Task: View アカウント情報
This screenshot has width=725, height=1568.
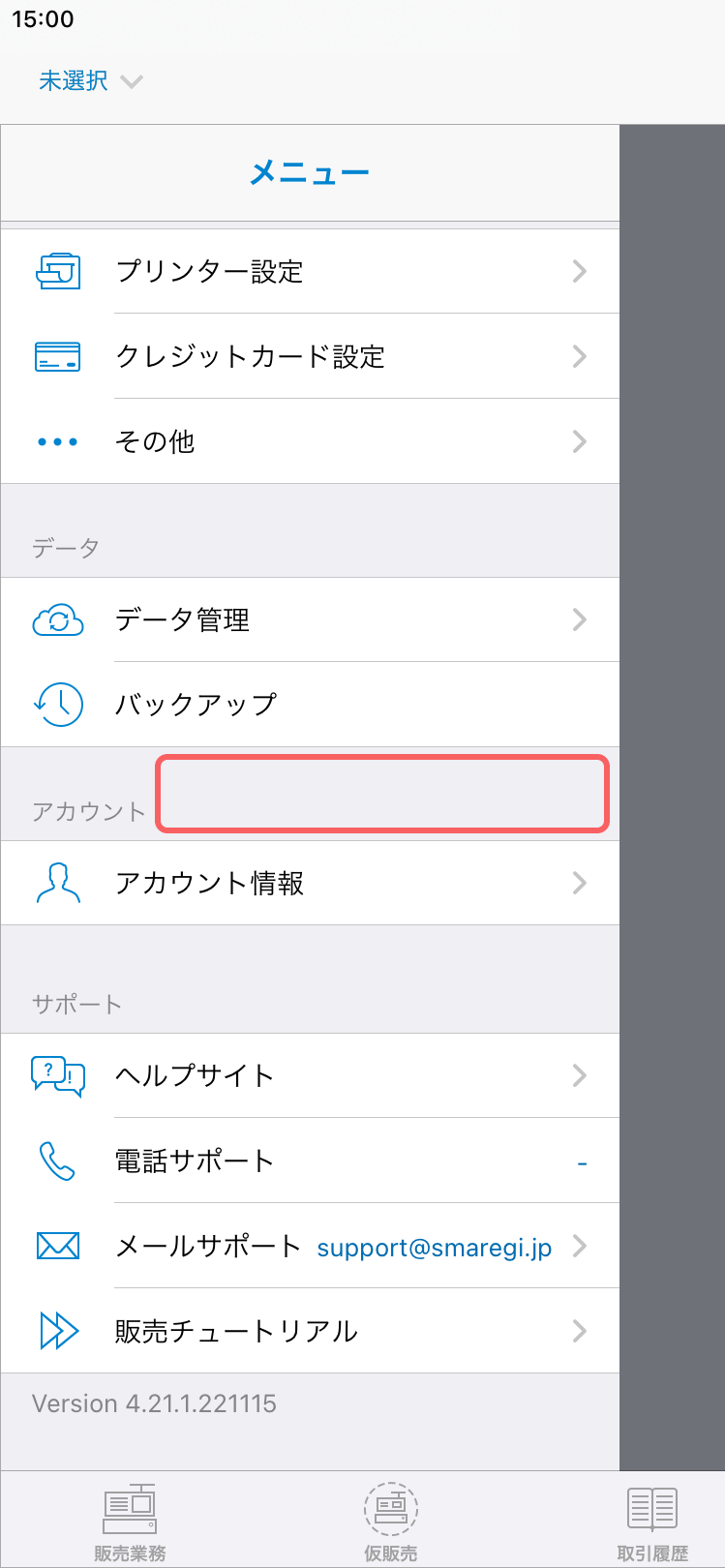Action: click(310, 883)
